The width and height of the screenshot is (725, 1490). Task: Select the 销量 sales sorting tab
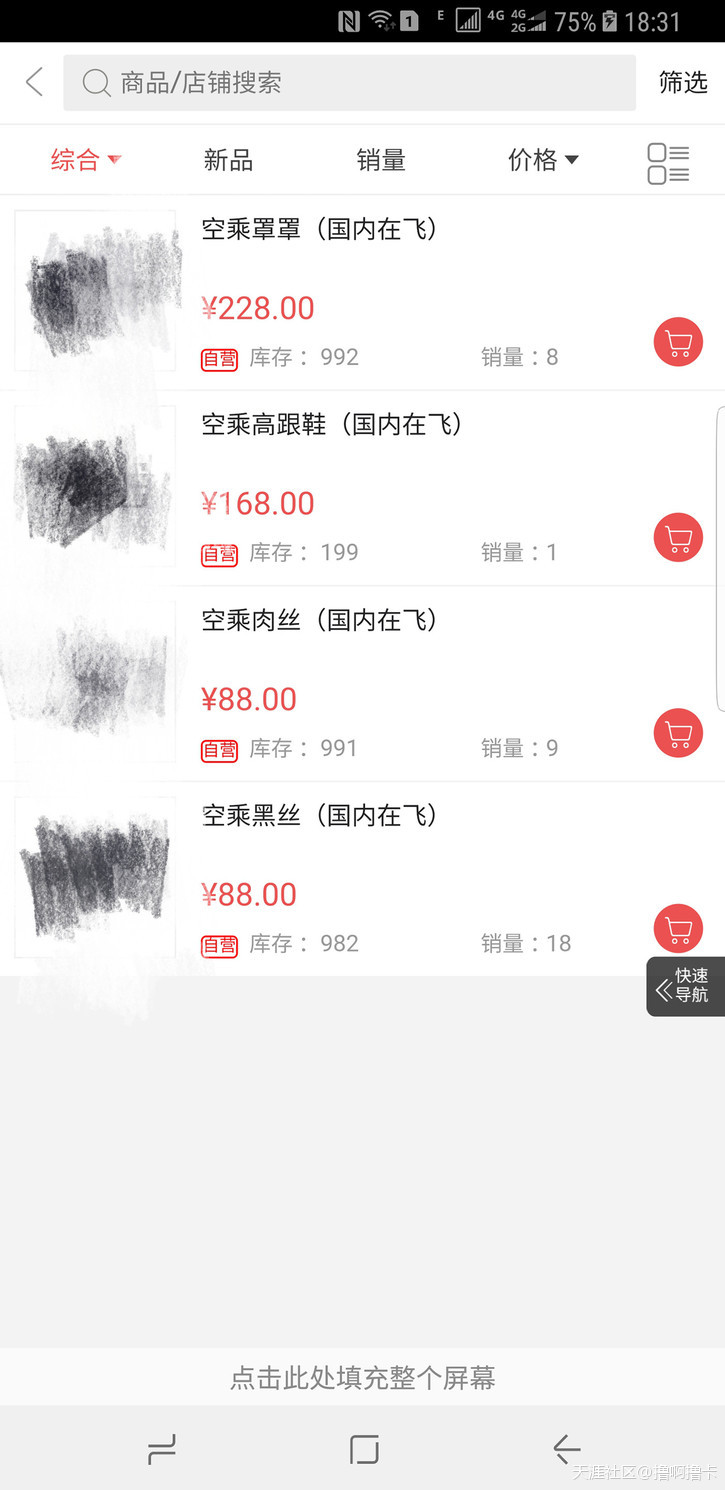pyautogui.click(x=381, y=159)
